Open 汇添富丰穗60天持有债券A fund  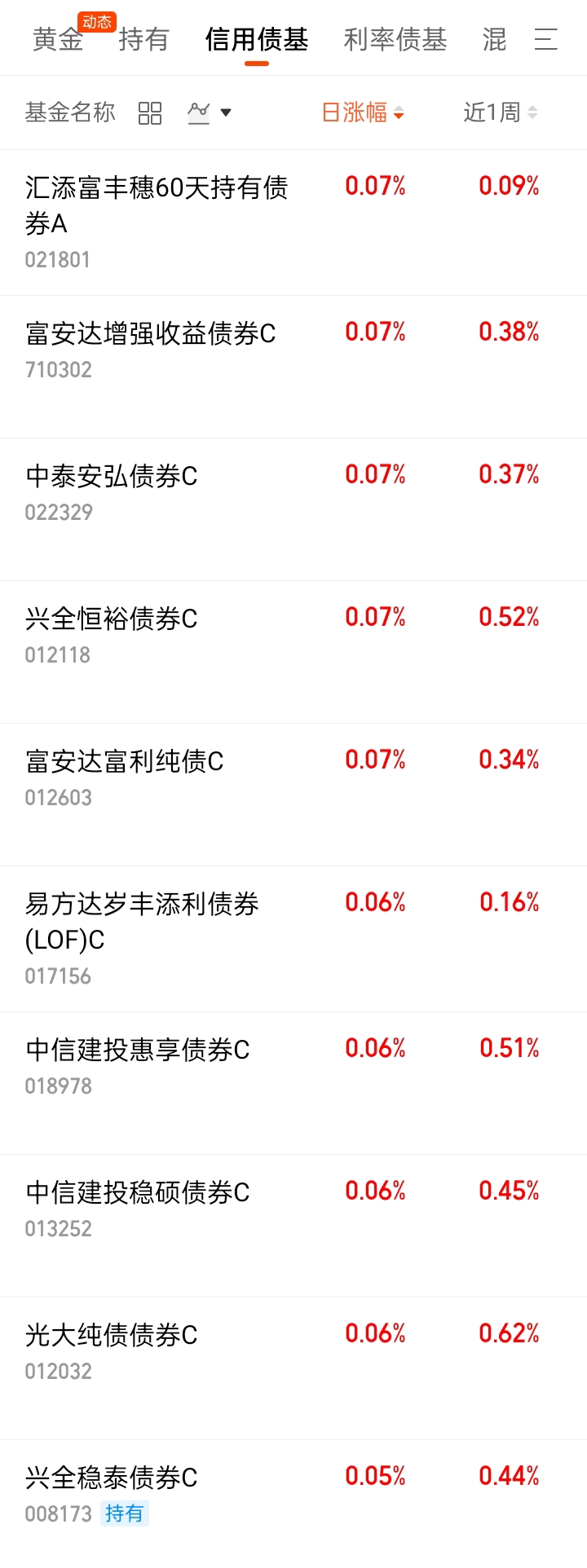pos(157,205)
